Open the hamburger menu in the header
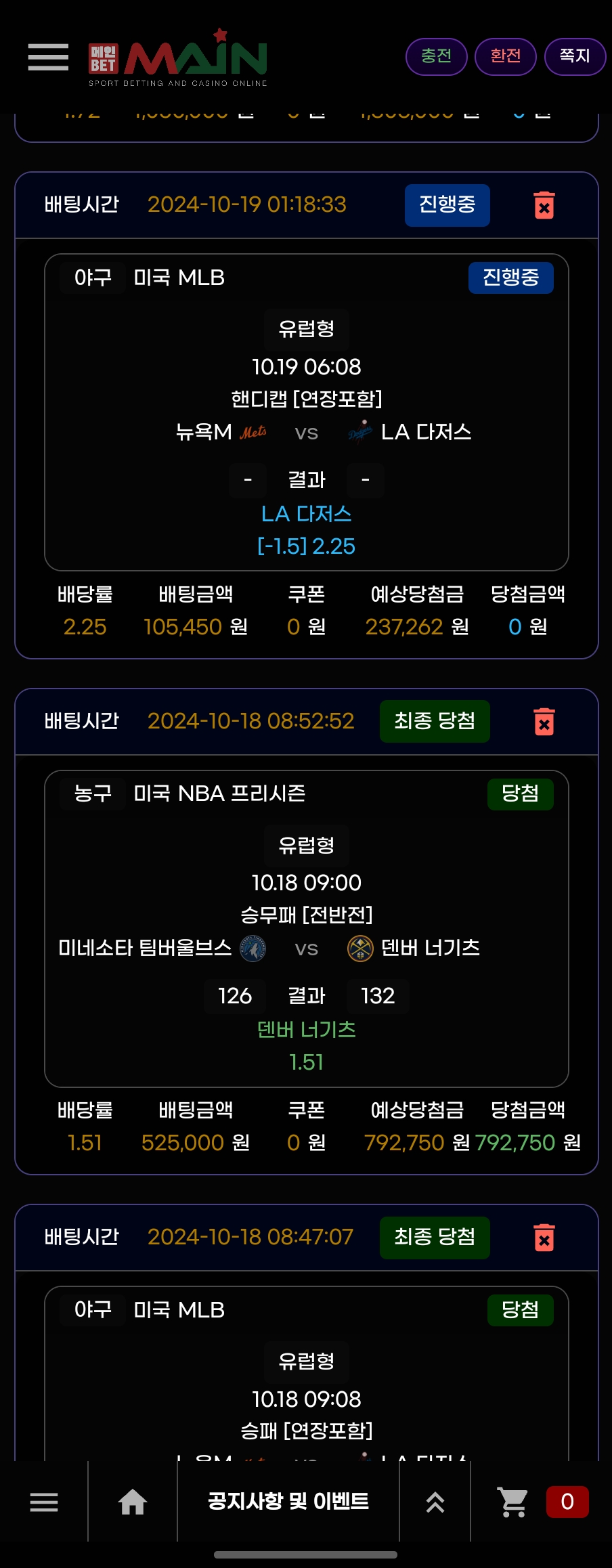The image size is (612, 1568). 48,57
